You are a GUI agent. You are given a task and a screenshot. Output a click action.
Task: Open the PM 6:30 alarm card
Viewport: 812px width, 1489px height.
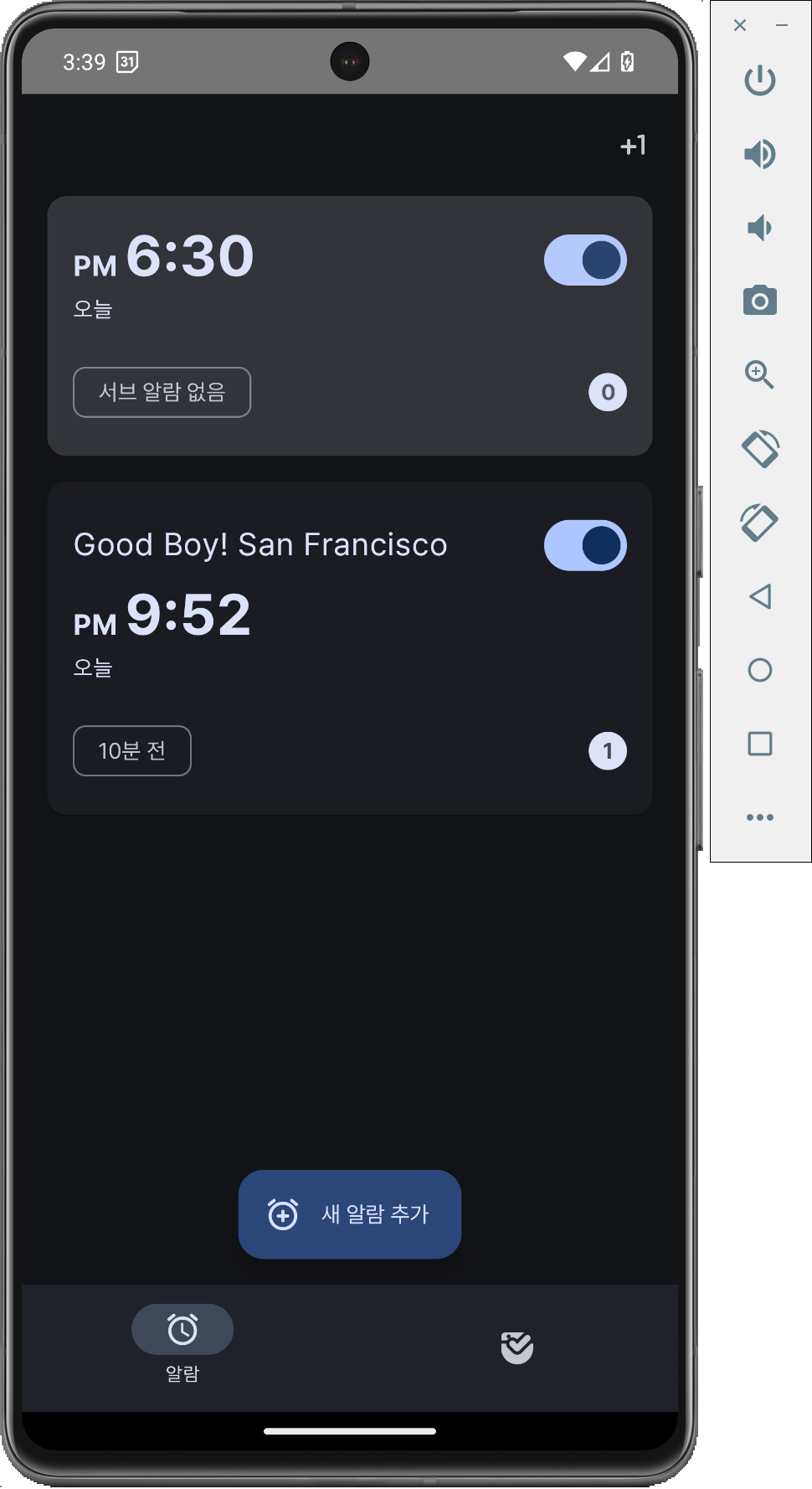[x=349, y=326]
